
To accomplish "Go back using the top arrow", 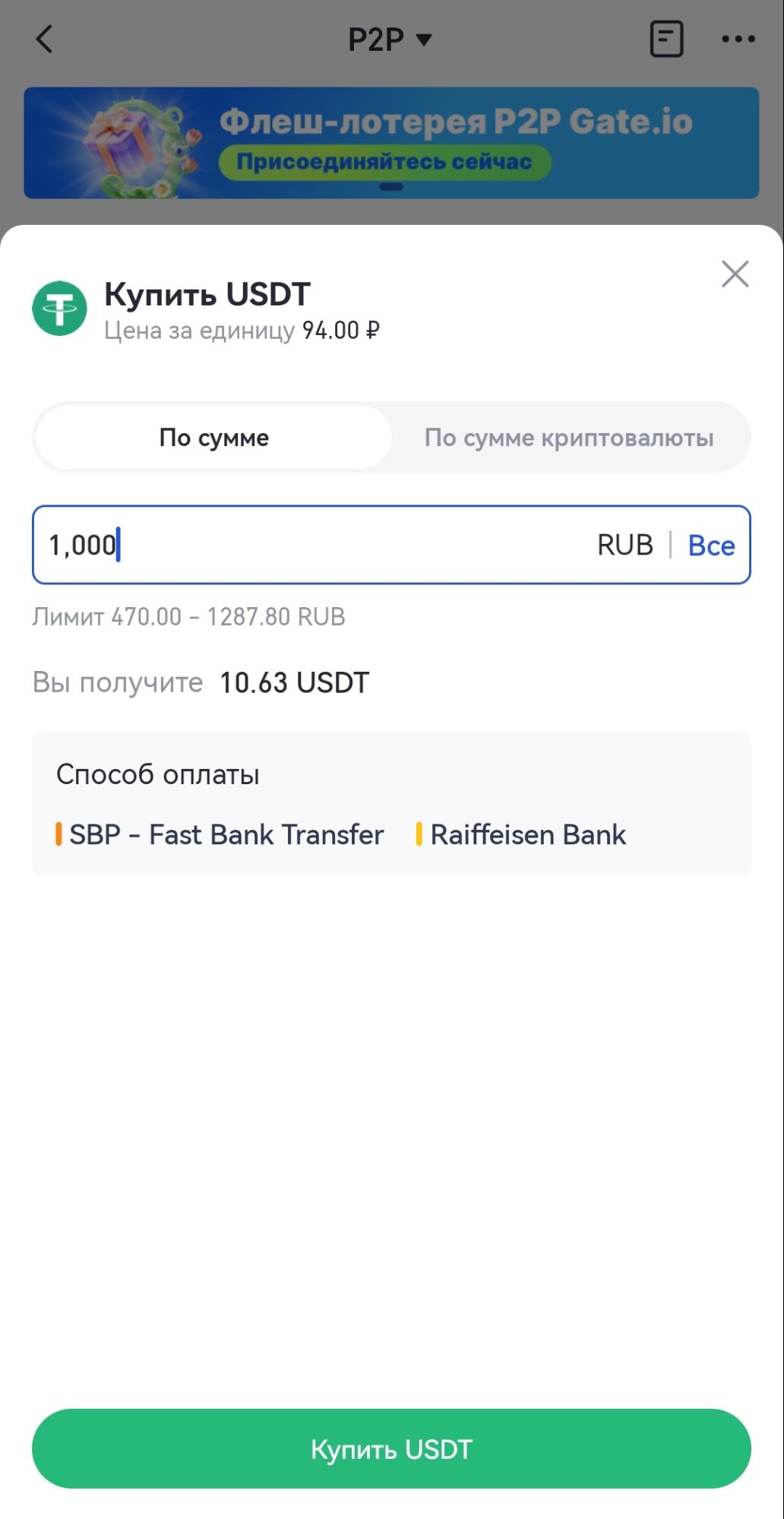I will click(44, 40).
